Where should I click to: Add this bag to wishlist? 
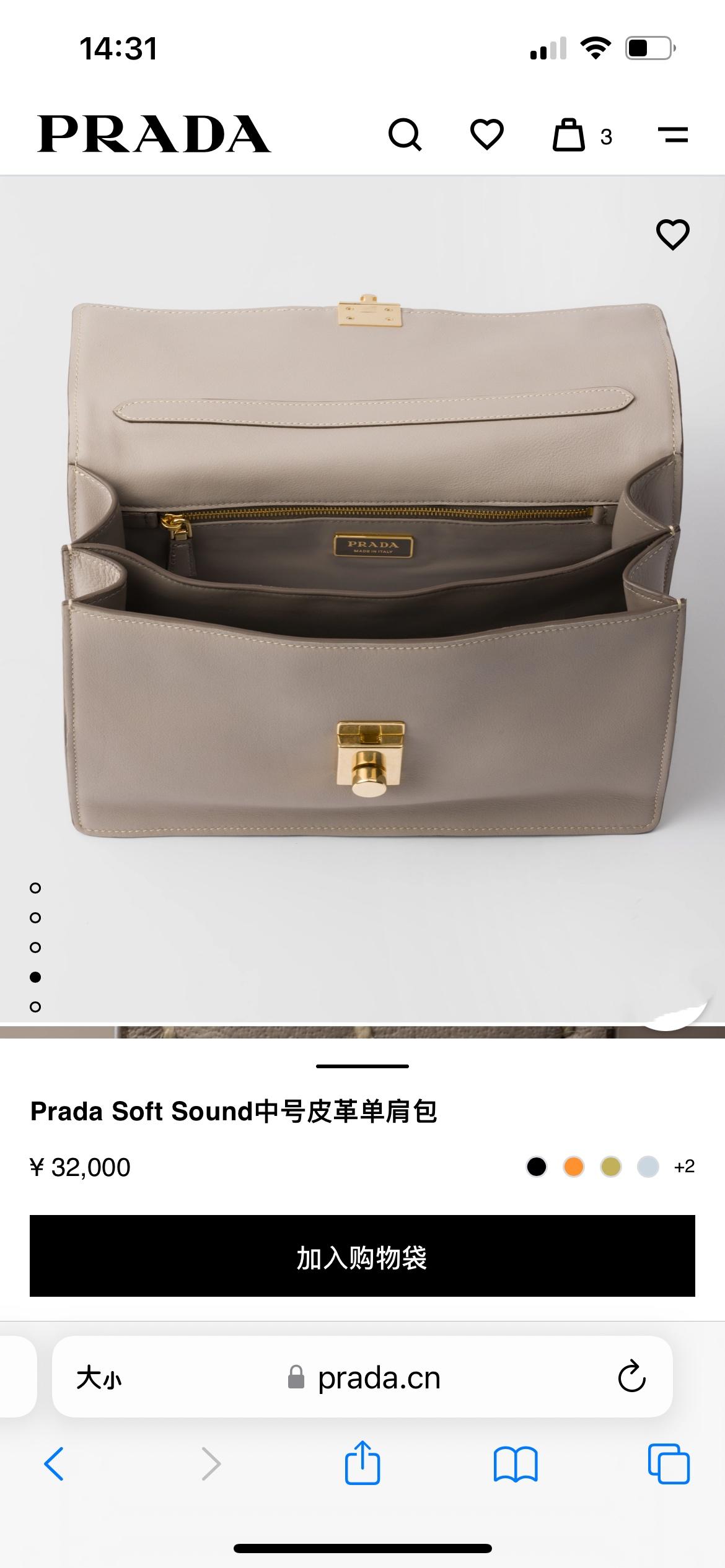tap(672, 235)
